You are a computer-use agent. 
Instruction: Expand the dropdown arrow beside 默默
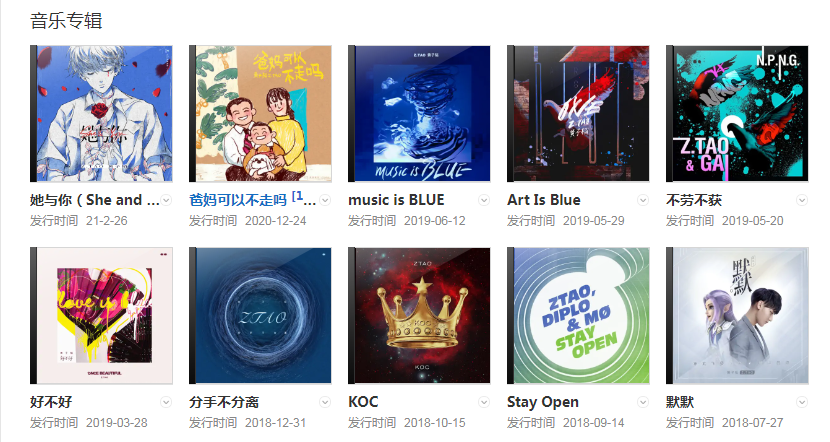click(x=802, y=402)
